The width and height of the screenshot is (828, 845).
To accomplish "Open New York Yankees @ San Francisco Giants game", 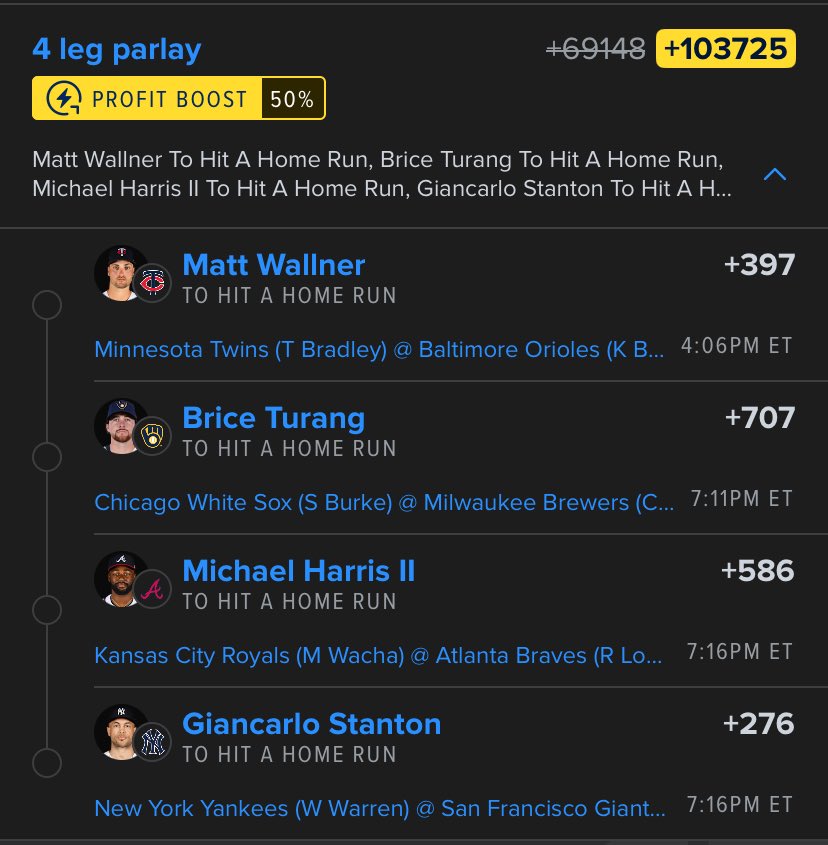I will click(379, 807).
